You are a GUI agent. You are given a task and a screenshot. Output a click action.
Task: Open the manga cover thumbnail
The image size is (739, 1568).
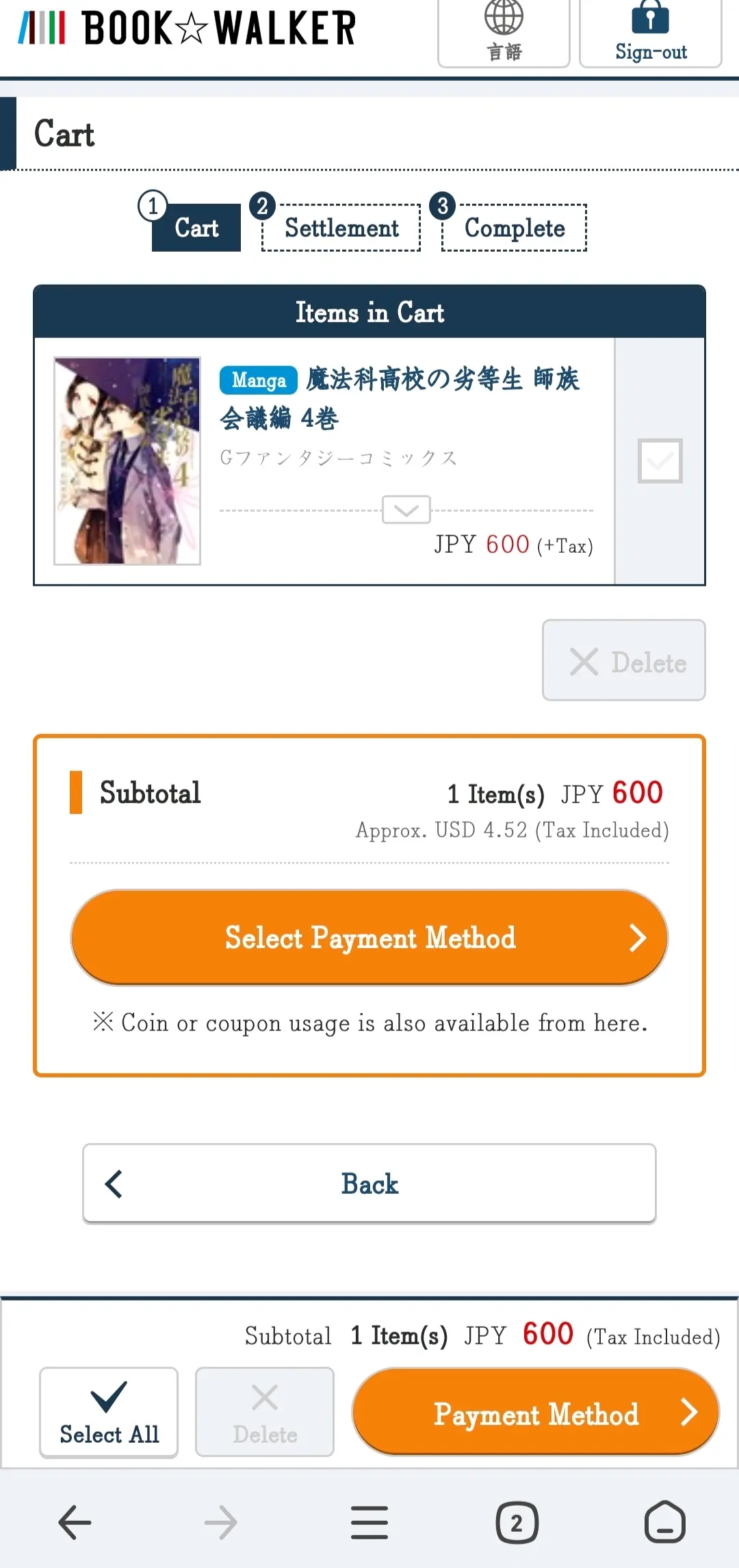[127, 460]
